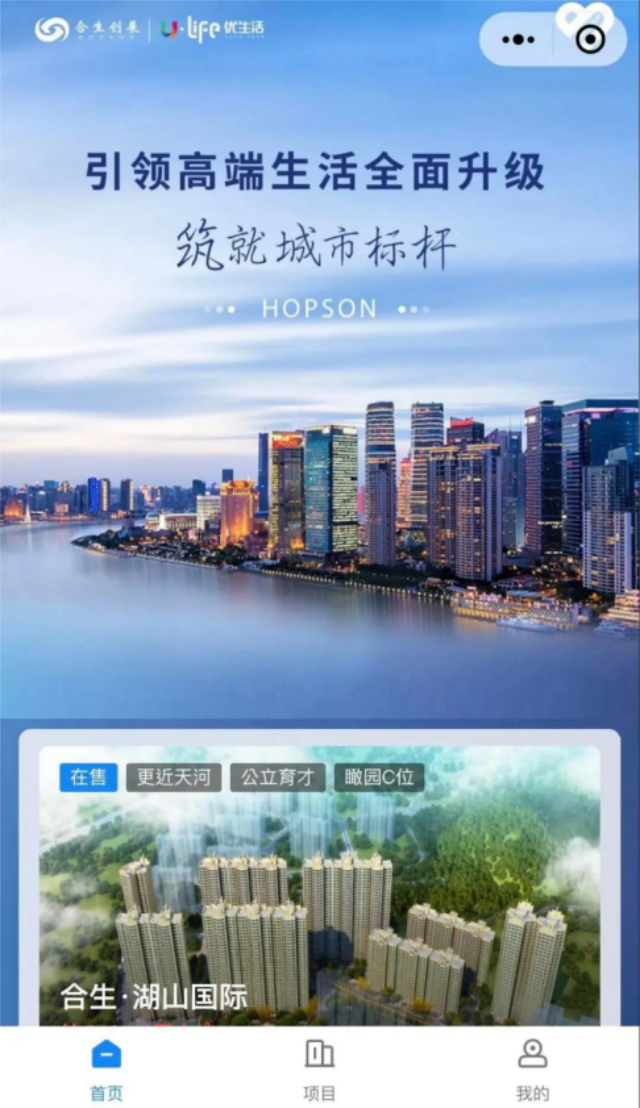
Task: Switch to the 我的 tab
Action: pyautogui.click(x=532, y=1068)
